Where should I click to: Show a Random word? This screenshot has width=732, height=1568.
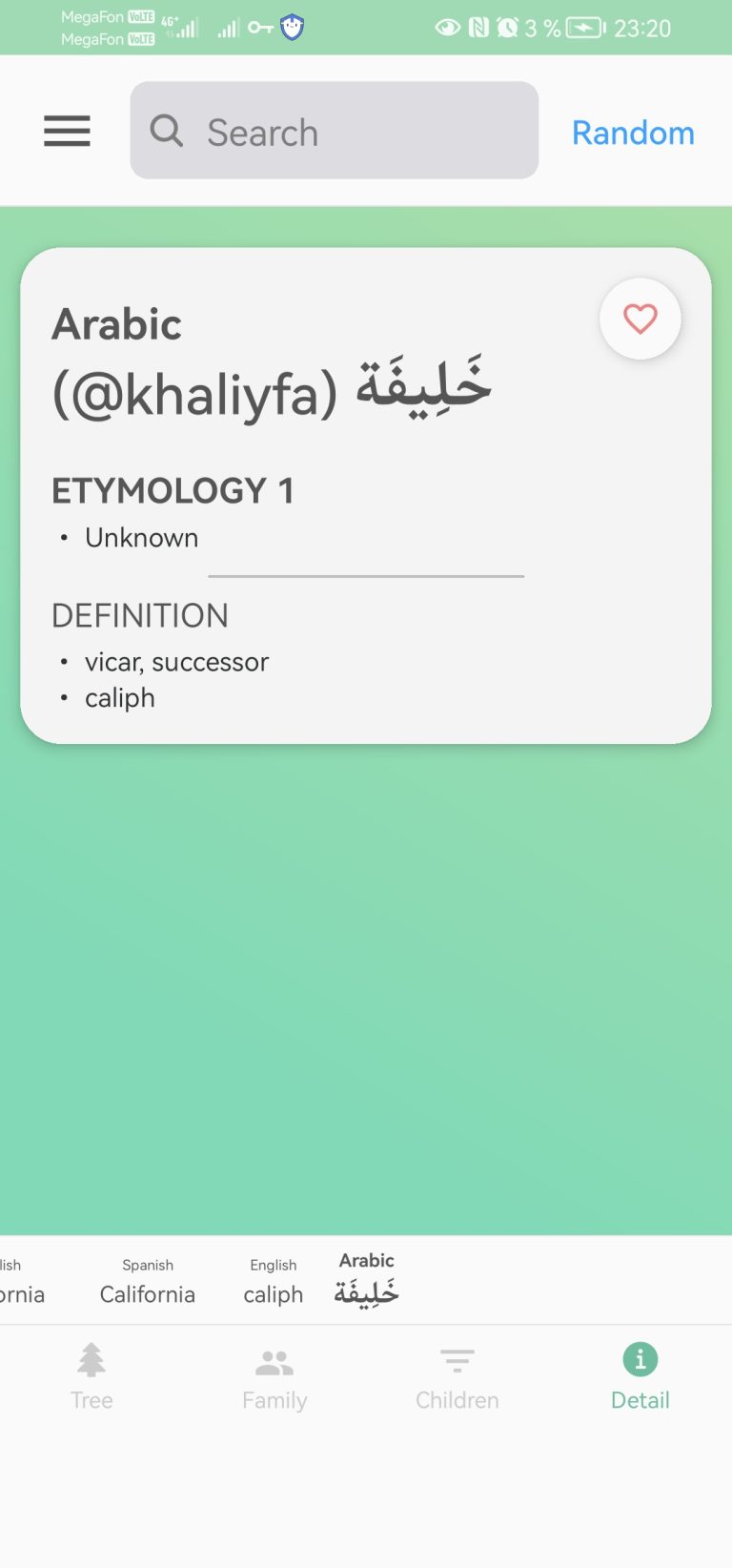(633, 133)
